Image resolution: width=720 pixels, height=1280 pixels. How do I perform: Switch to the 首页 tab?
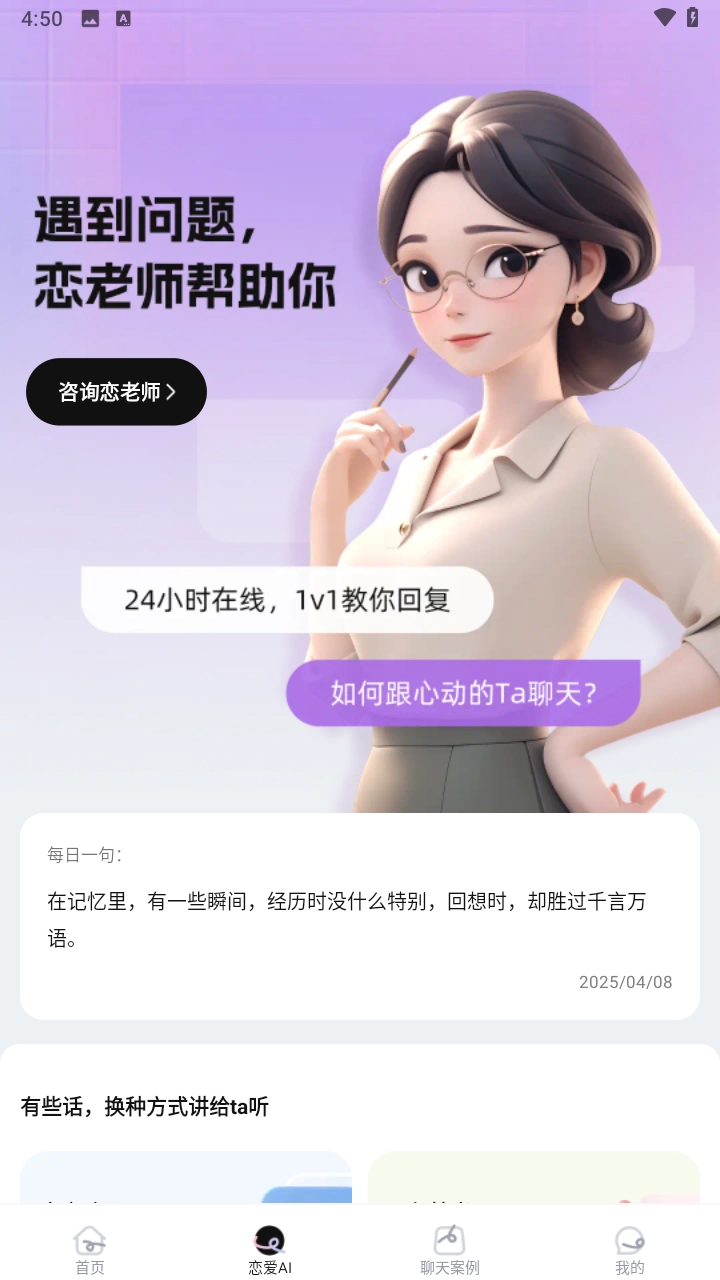90,1248
